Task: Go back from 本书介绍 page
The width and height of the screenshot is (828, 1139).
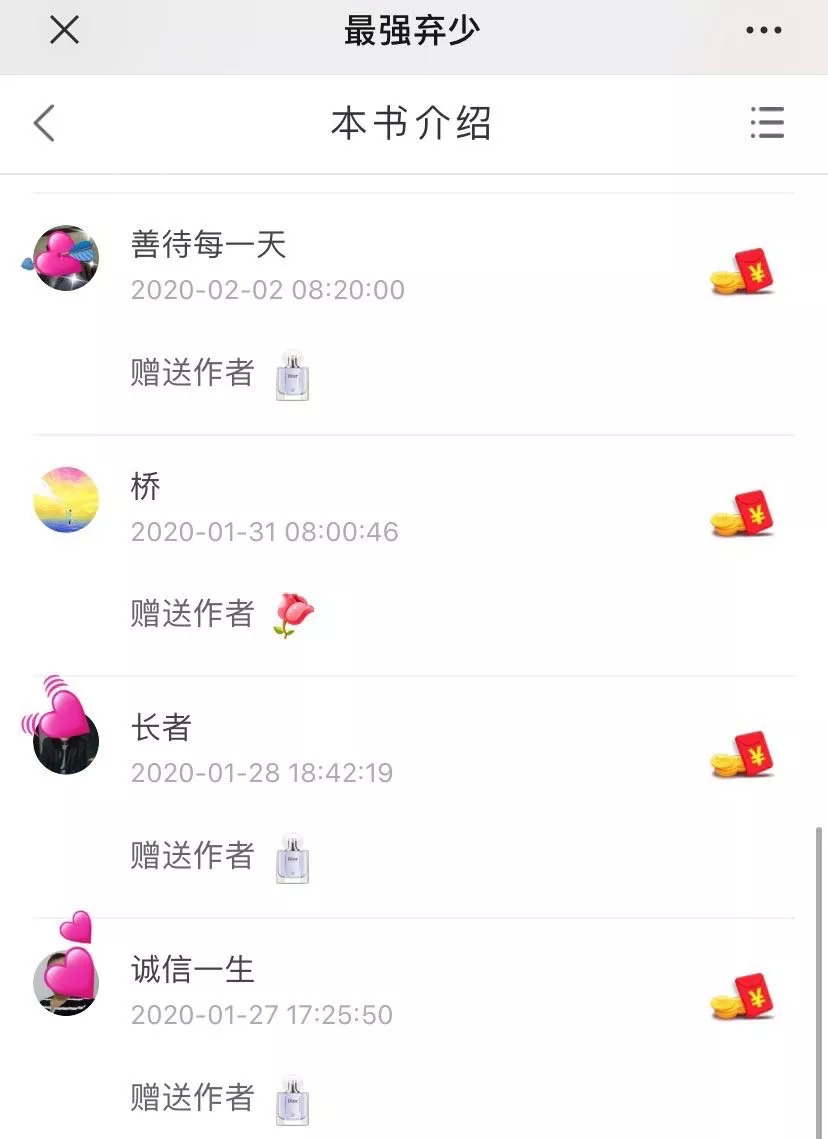Action: tap(44, 124)
